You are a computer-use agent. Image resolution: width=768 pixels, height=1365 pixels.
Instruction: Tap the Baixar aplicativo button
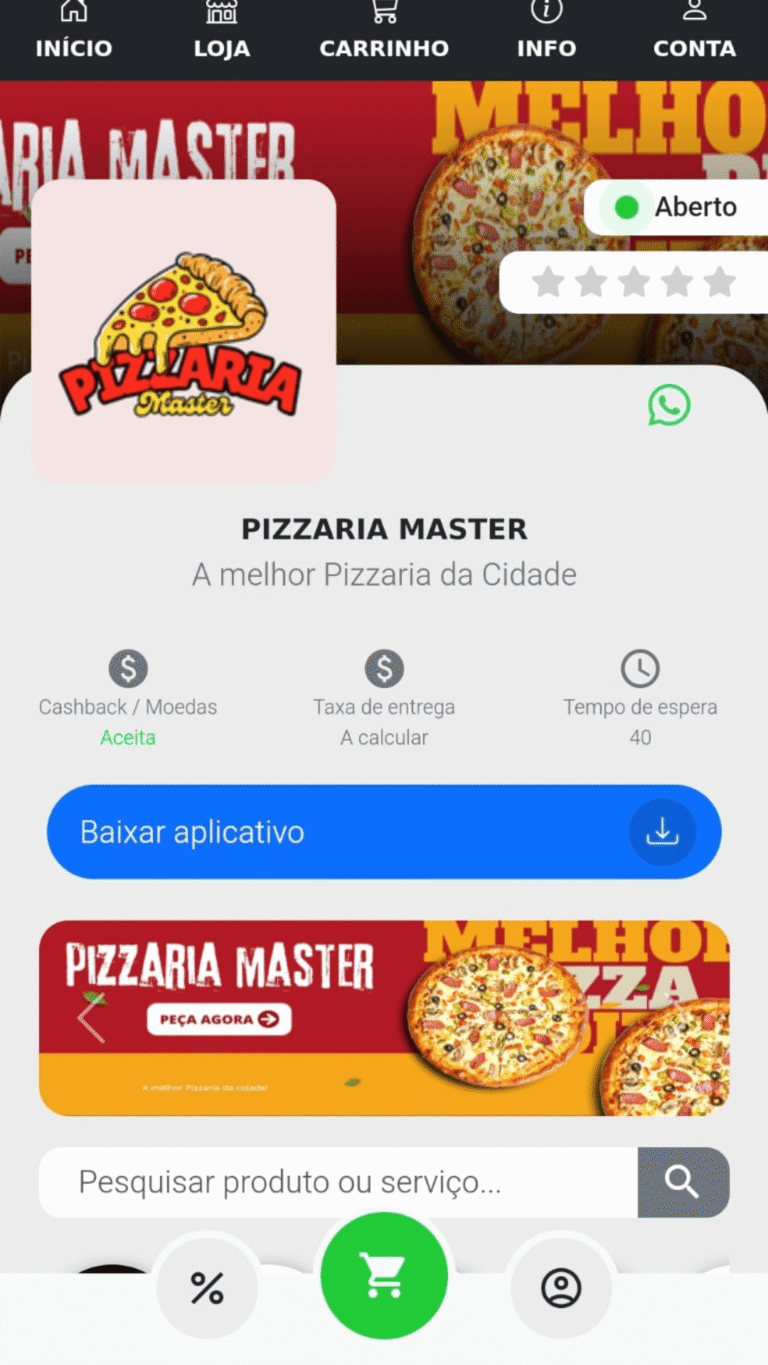[x=384, y=832]
